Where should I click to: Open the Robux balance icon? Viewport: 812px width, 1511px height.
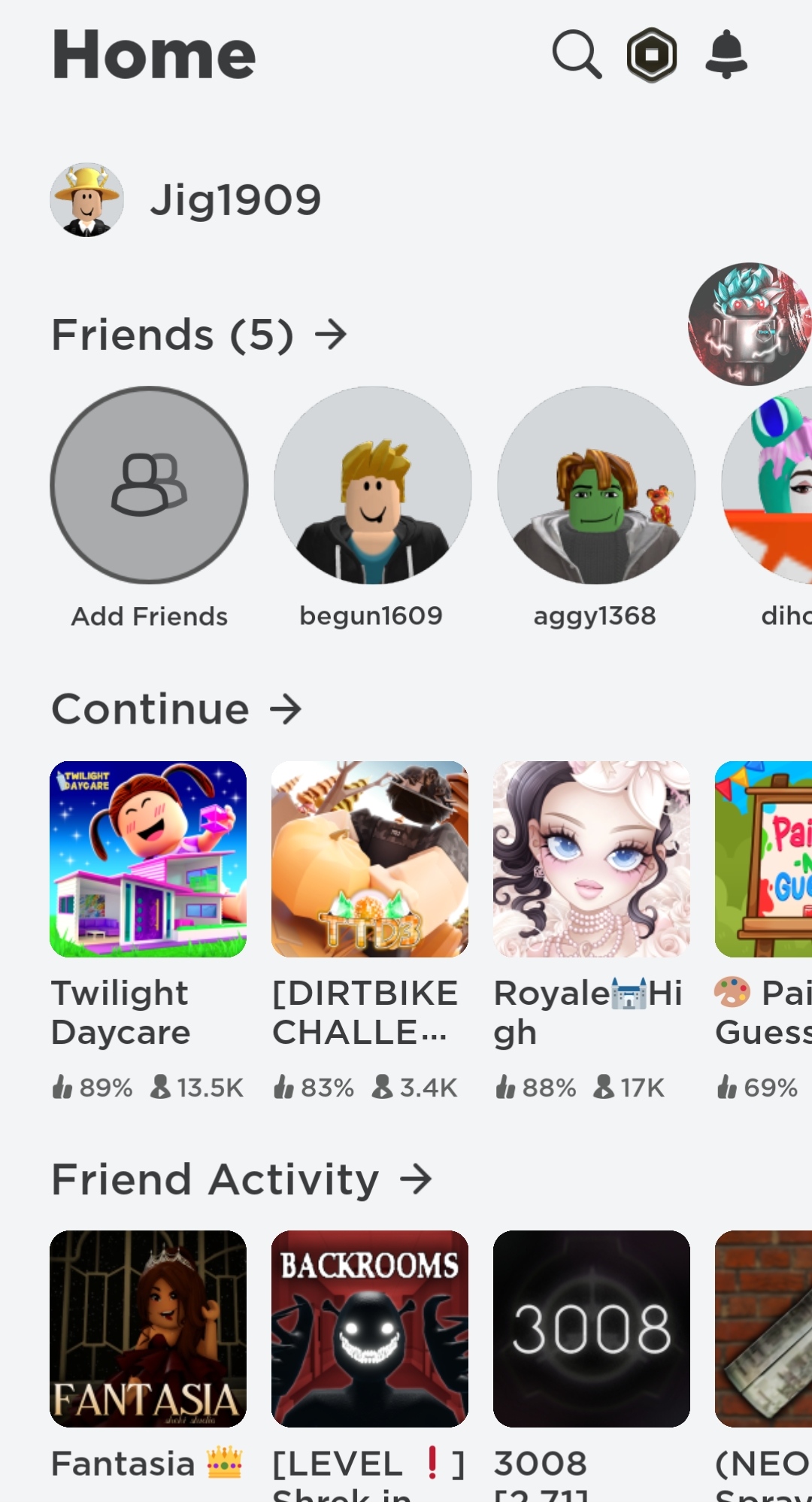(650, 54)
